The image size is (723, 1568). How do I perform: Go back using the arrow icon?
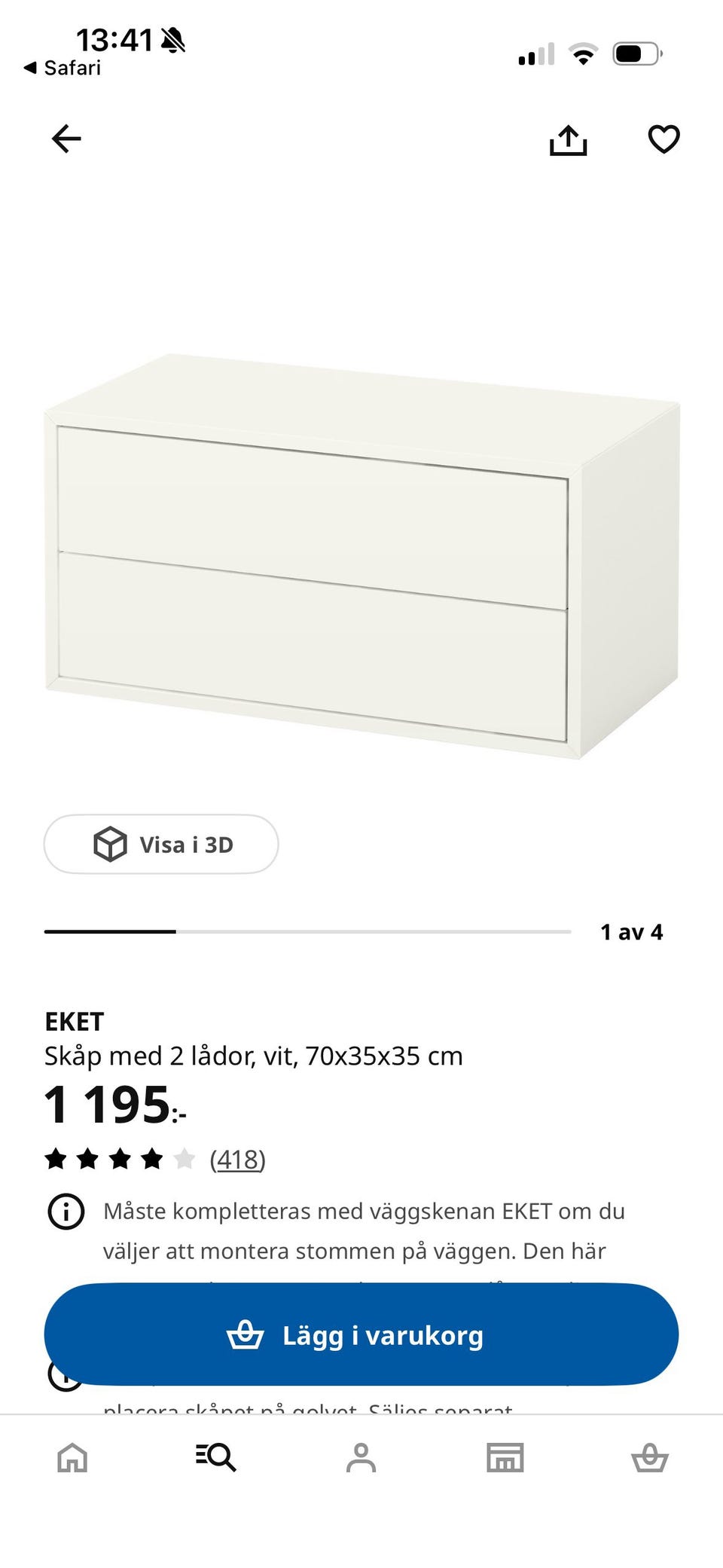66,139
